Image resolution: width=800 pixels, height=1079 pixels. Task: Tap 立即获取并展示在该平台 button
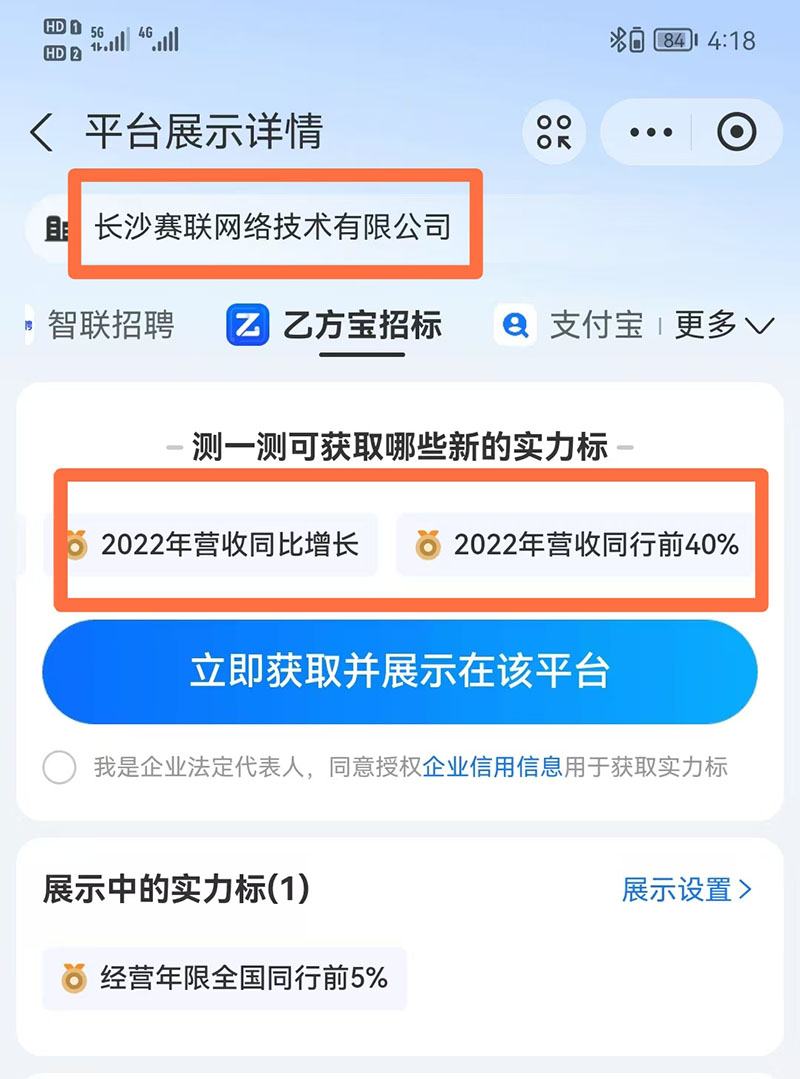[399, 672]
